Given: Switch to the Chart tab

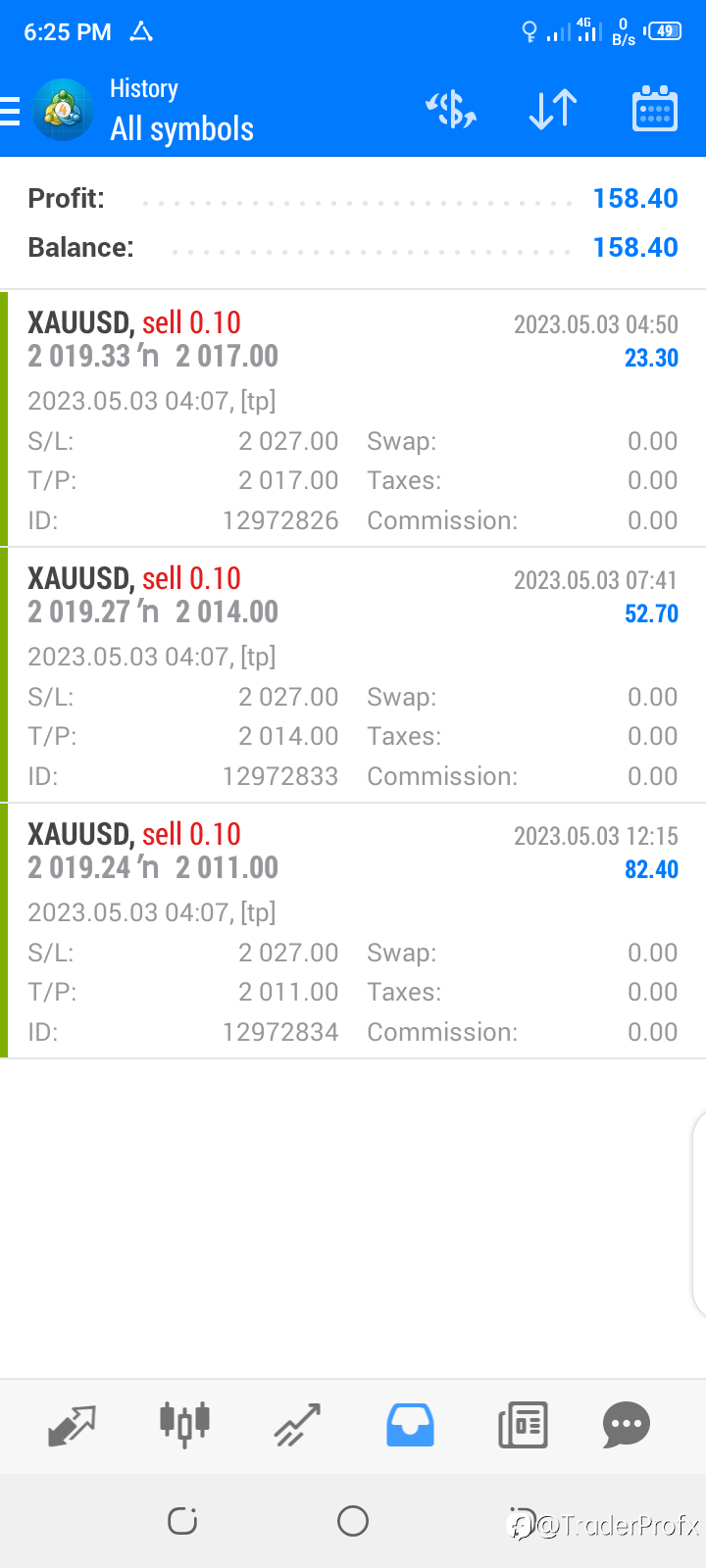Looking at the screenshot, I should (184, 1425).
